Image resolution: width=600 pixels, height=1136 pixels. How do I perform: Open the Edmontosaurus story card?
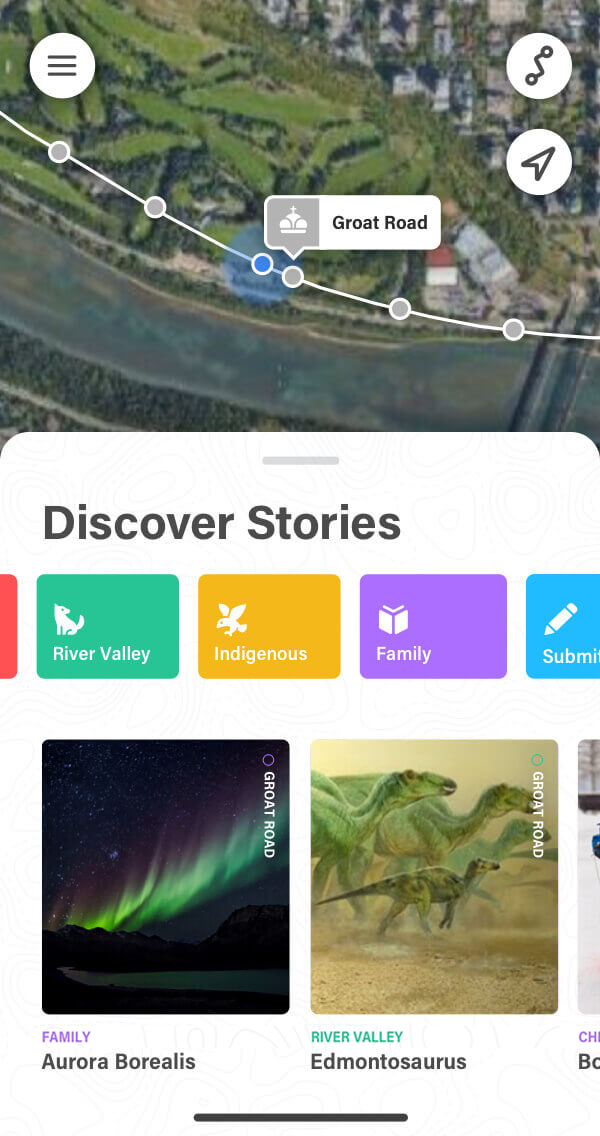(x=434, y=906)
